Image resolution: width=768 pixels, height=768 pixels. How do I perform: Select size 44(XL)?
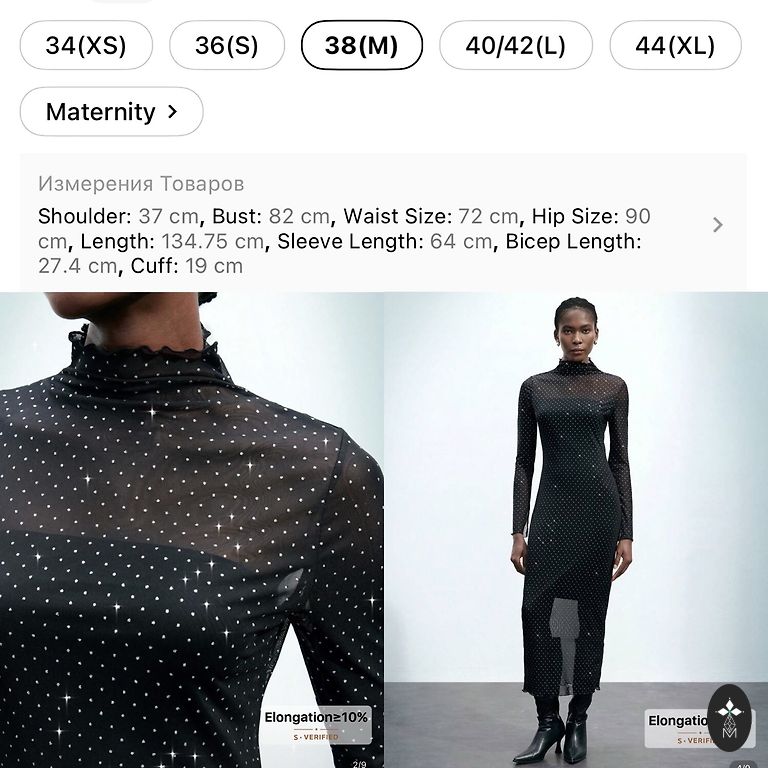point(675,46)
